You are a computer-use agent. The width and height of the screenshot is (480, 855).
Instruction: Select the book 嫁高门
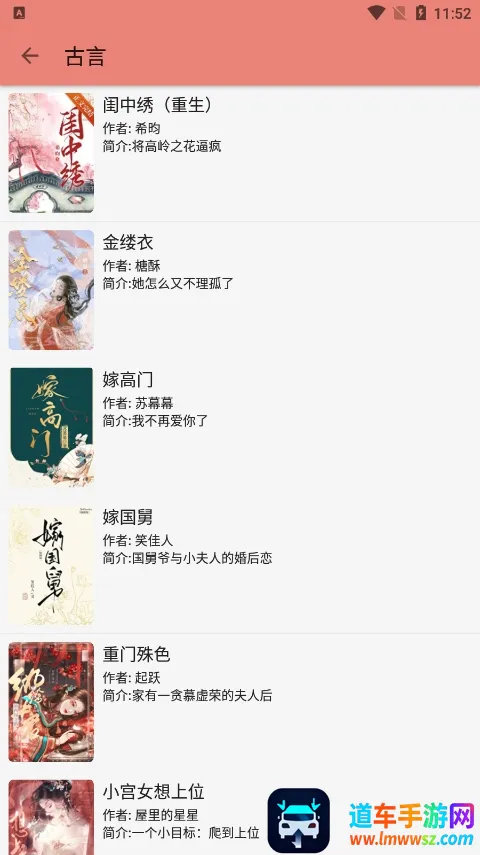coord(240,428)
